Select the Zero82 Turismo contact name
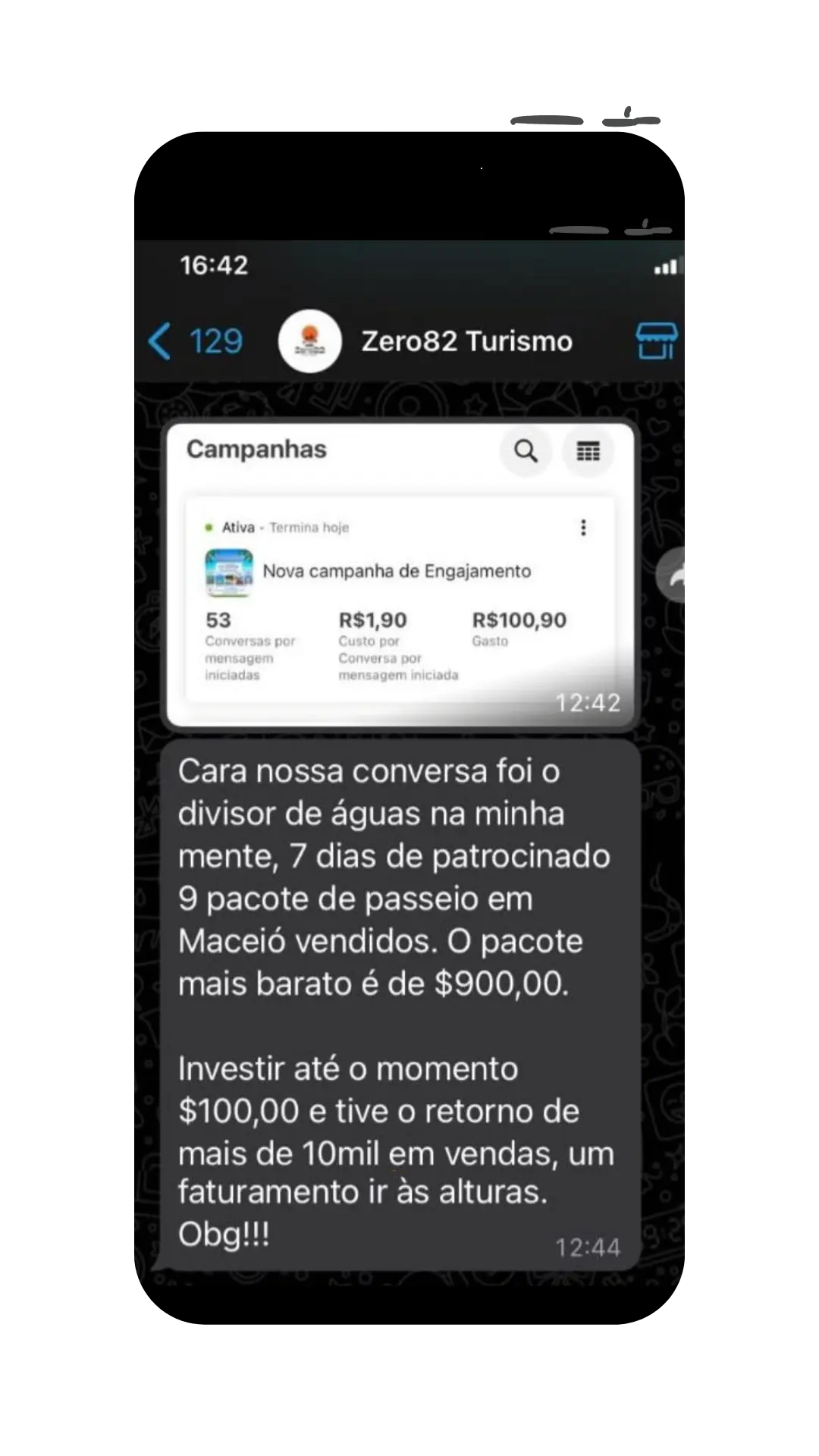 click(x=465, y=340)
